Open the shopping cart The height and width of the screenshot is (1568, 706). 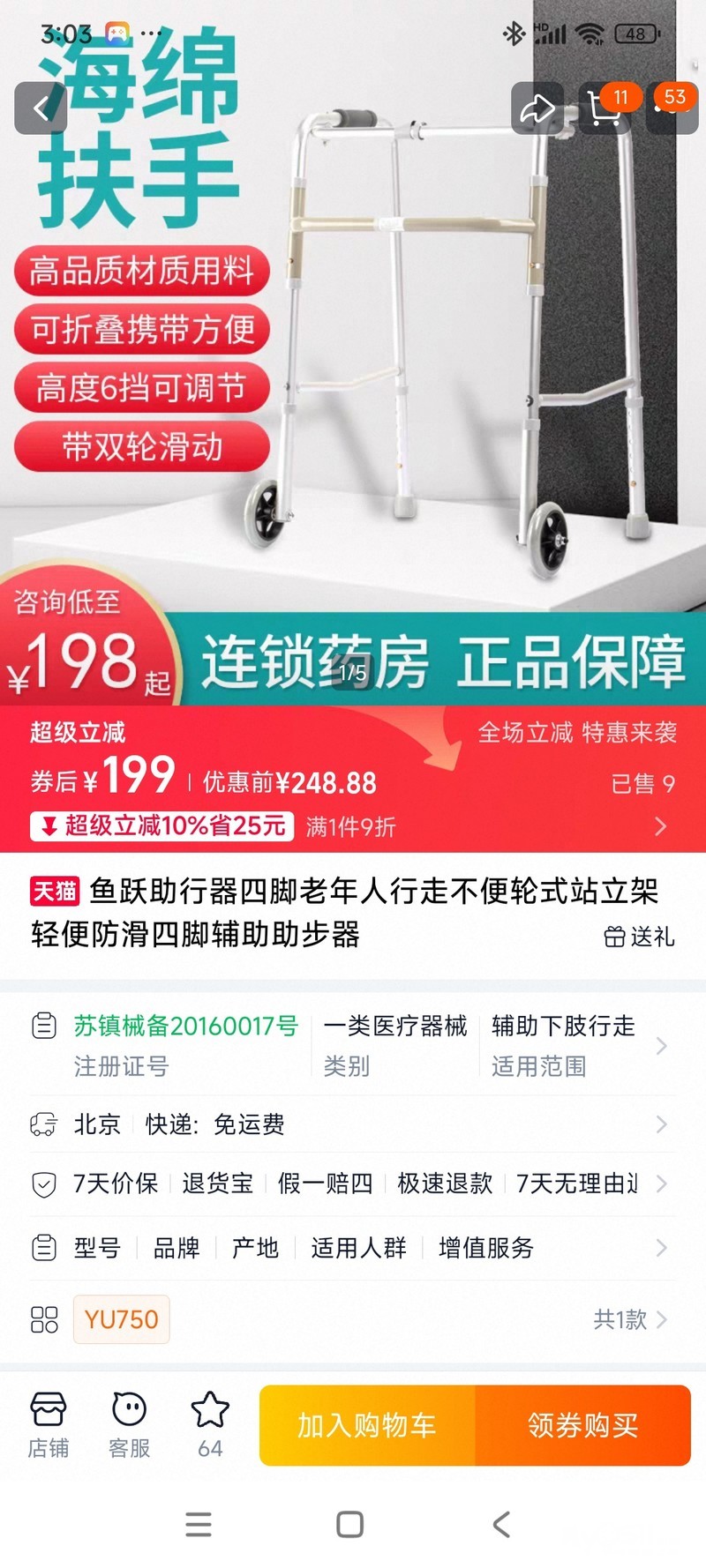point(605,108)
